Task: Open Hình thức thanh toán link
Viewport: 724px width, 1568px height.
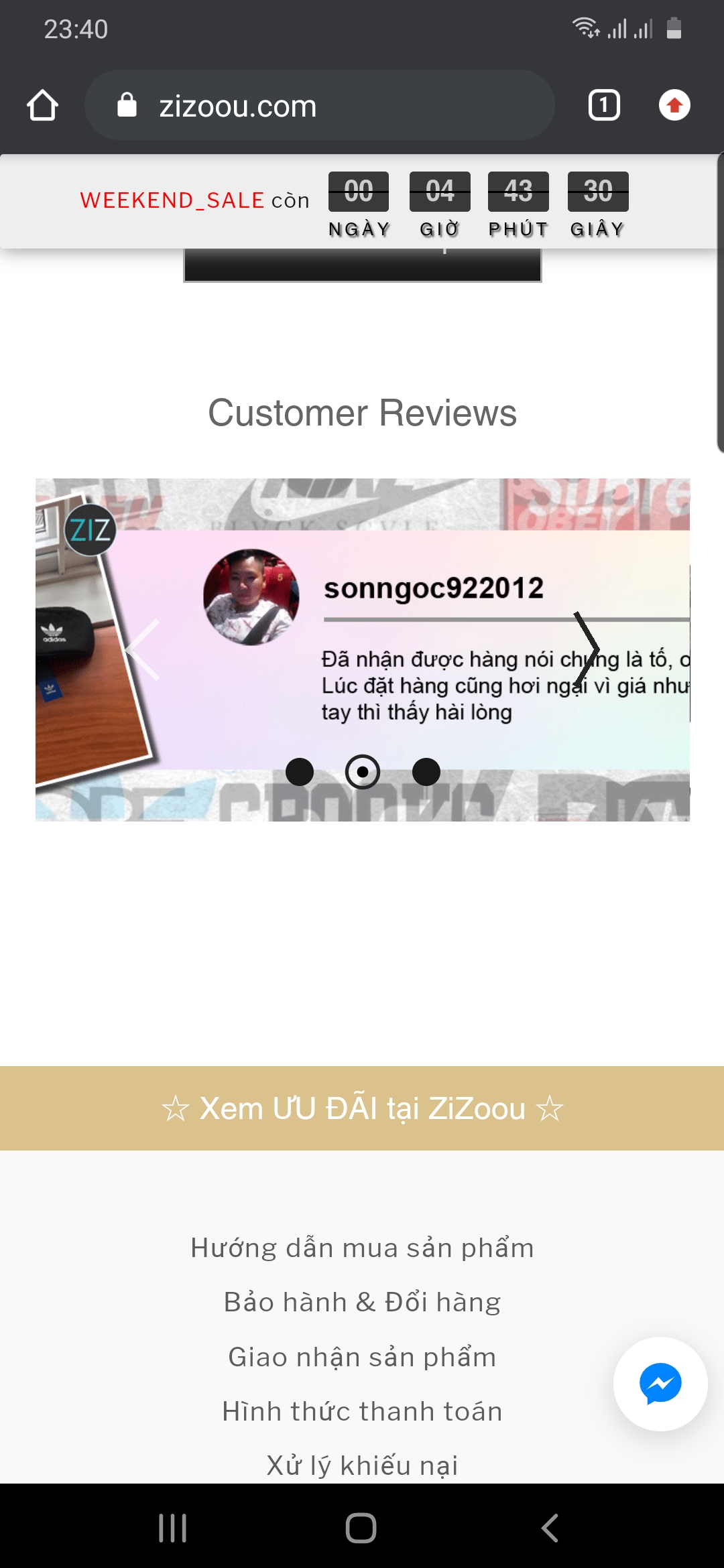Action: pyautogui.click(x=362, y=1411)
